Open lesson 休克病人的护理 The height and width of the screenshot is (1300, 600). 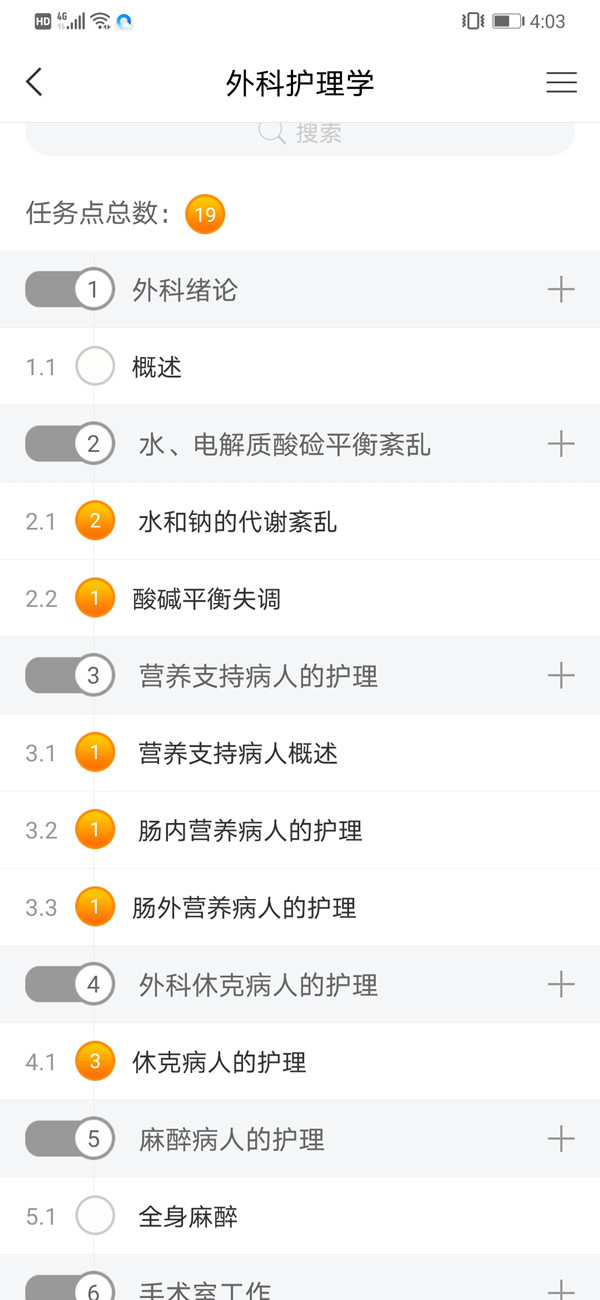click(219, 1062)
